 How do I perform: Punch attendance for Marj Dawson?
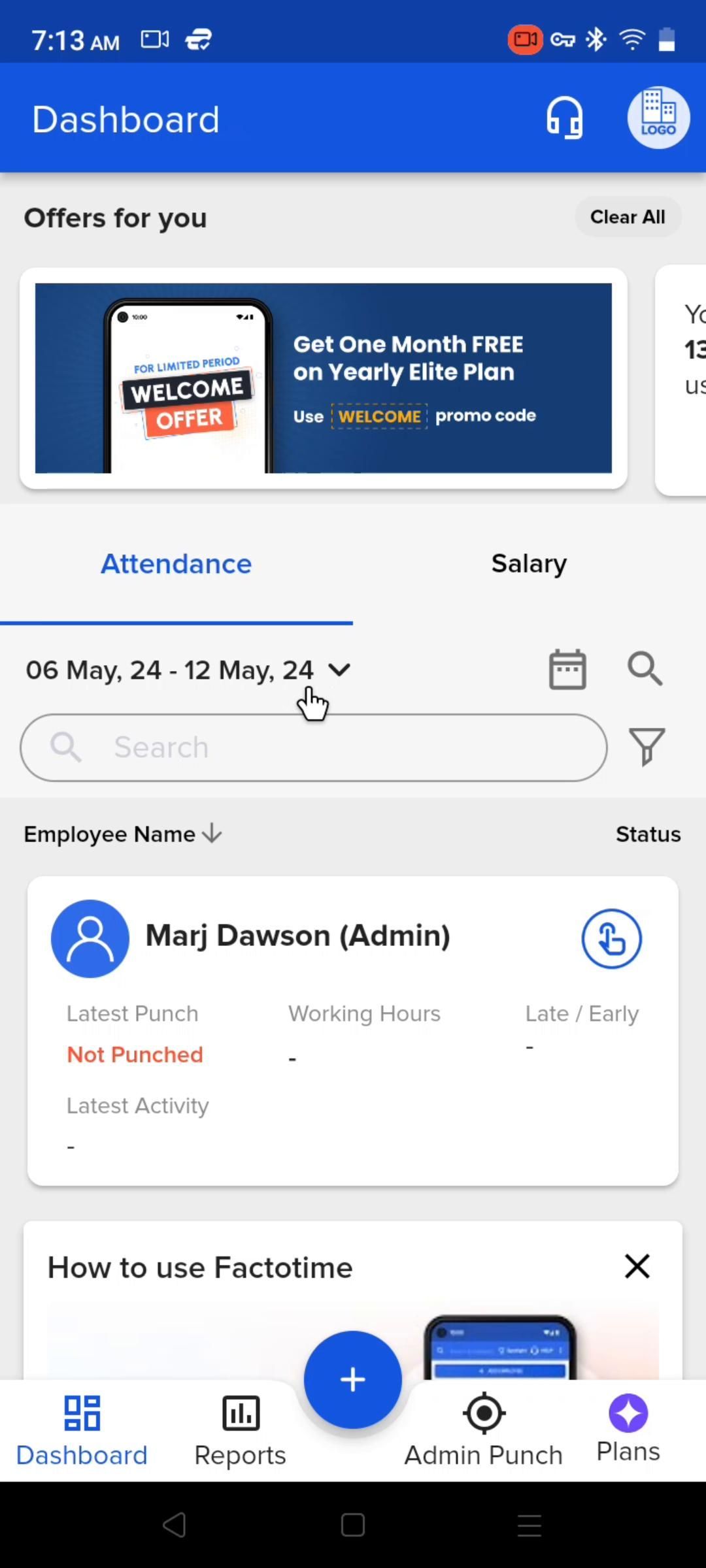(x=612, y=939)
